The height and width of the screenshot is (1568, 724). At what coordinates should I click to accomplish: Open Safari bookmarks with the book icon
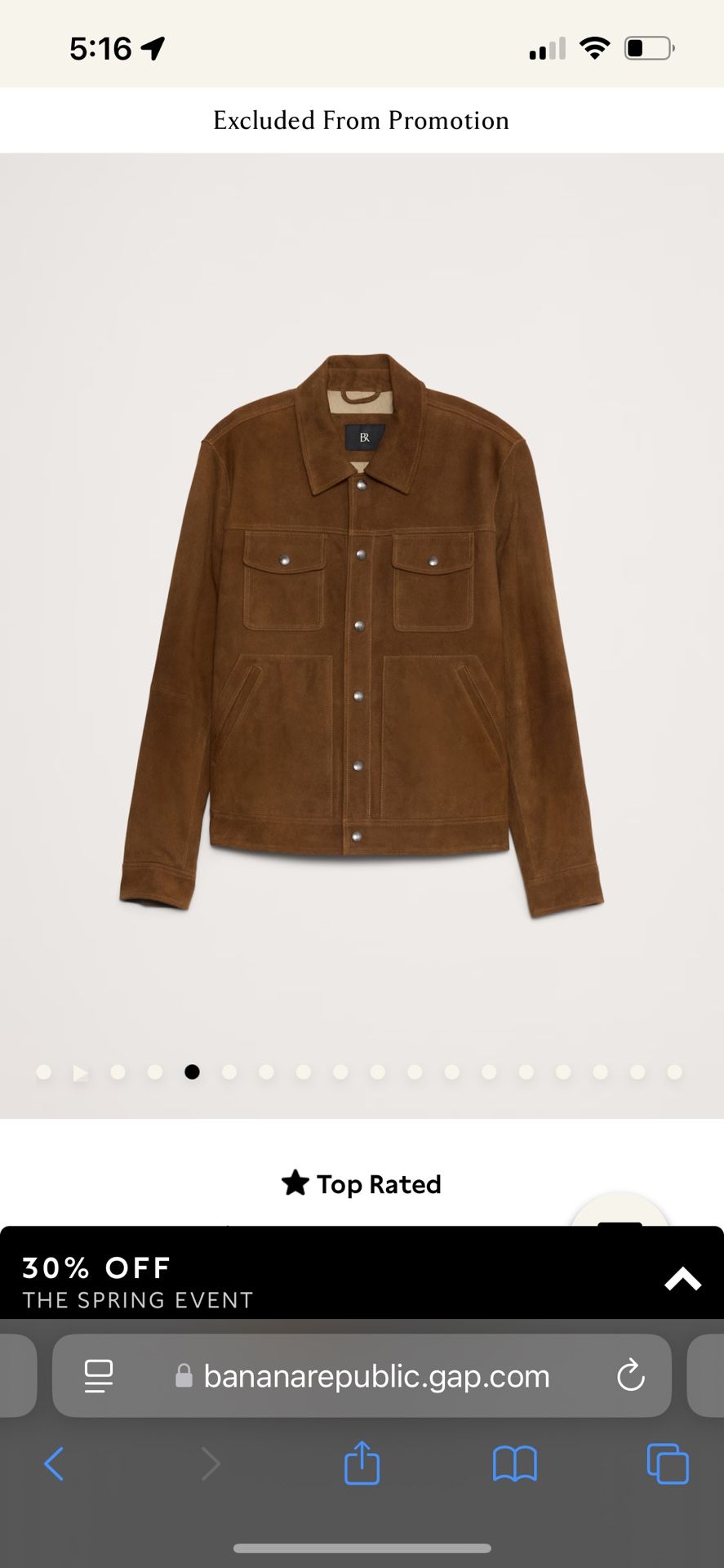coord(513,1463)
